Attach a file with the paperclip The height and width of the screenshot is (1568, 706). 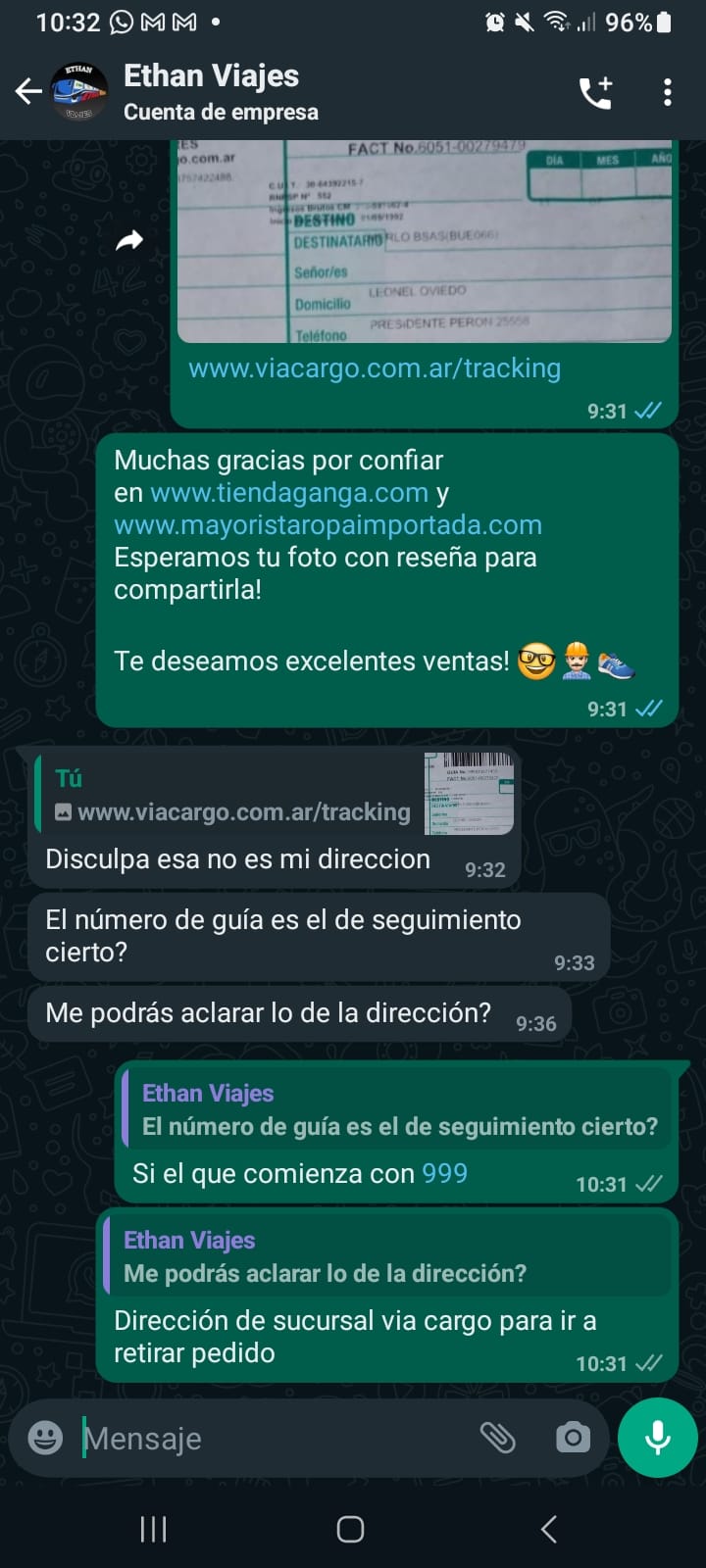(498, 1438)
